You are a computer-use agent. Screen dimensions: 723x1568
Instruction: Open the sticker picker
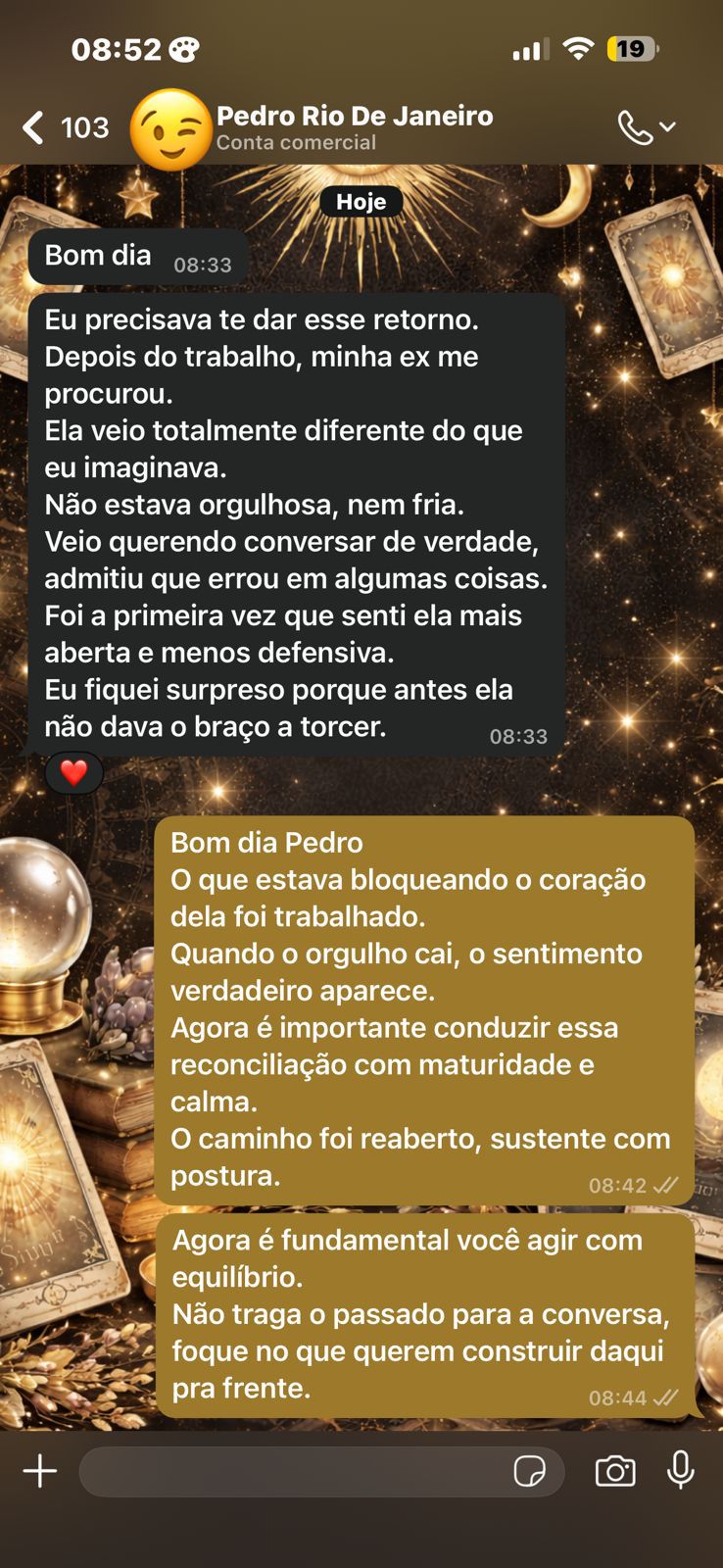(529, 1471)
